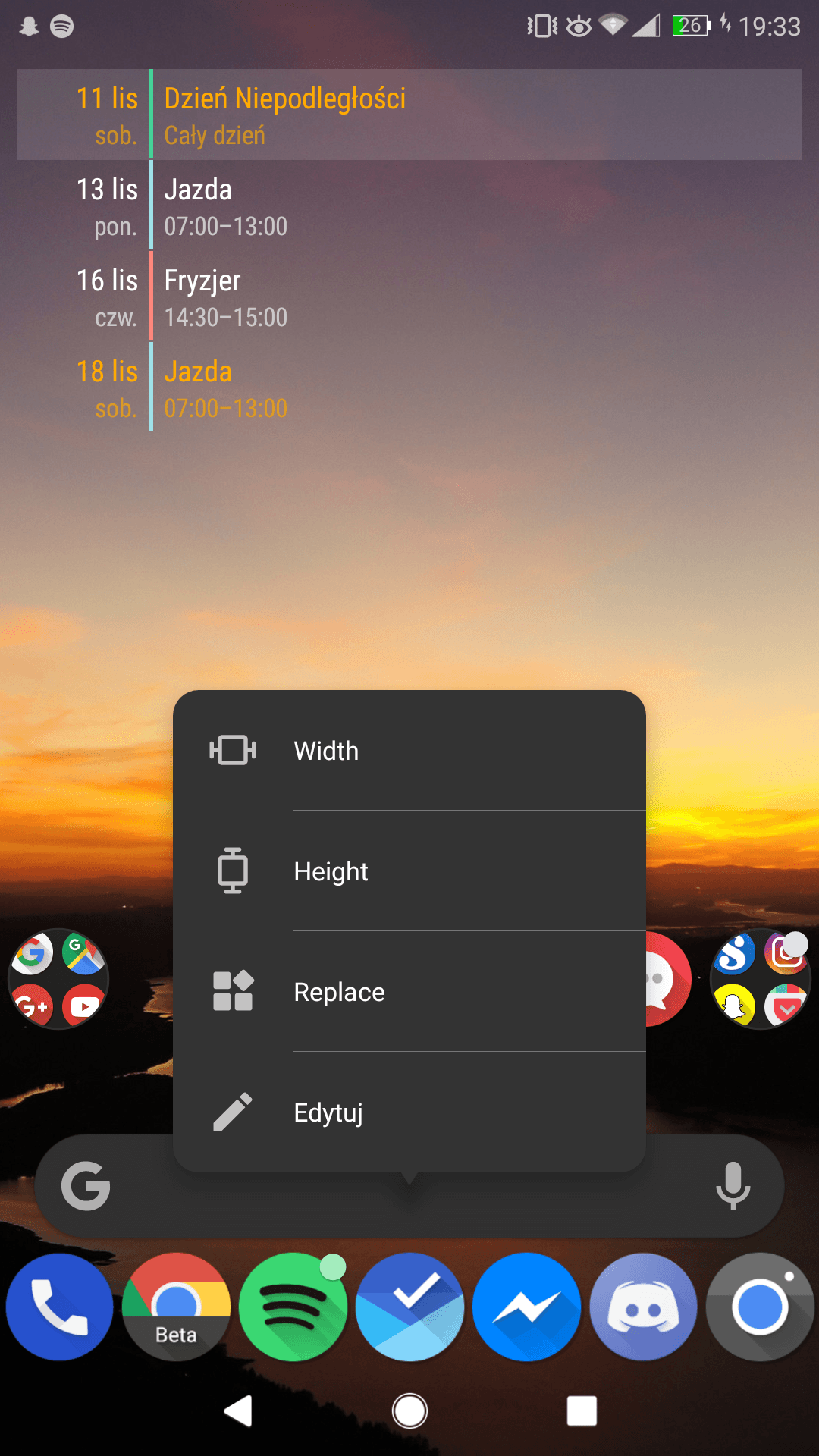Start voice search with the microphone
This screenshot has height=1456, width=819.
(x=733, y=1186)
